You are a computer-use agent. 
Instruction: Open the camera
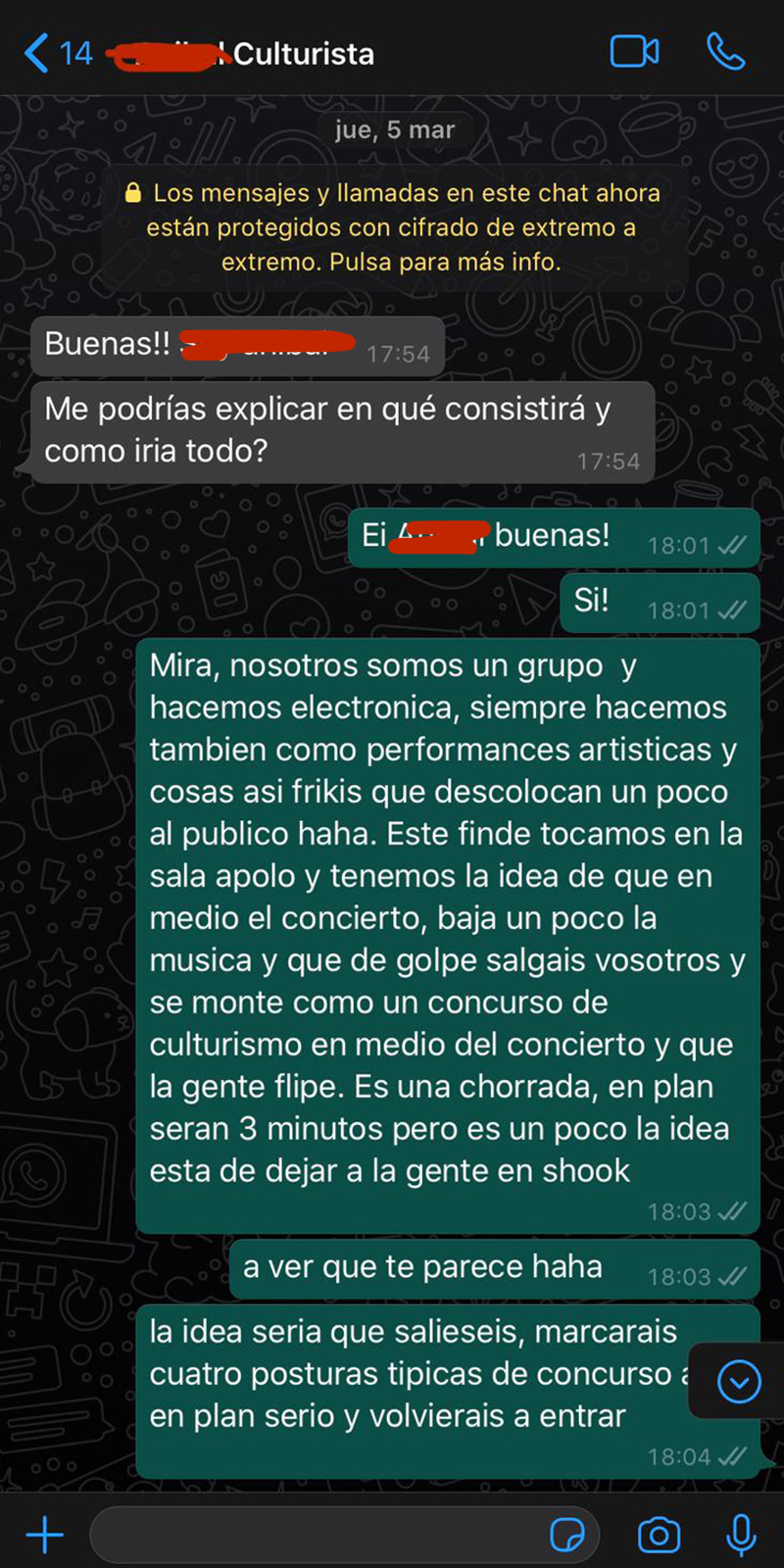659,1535
